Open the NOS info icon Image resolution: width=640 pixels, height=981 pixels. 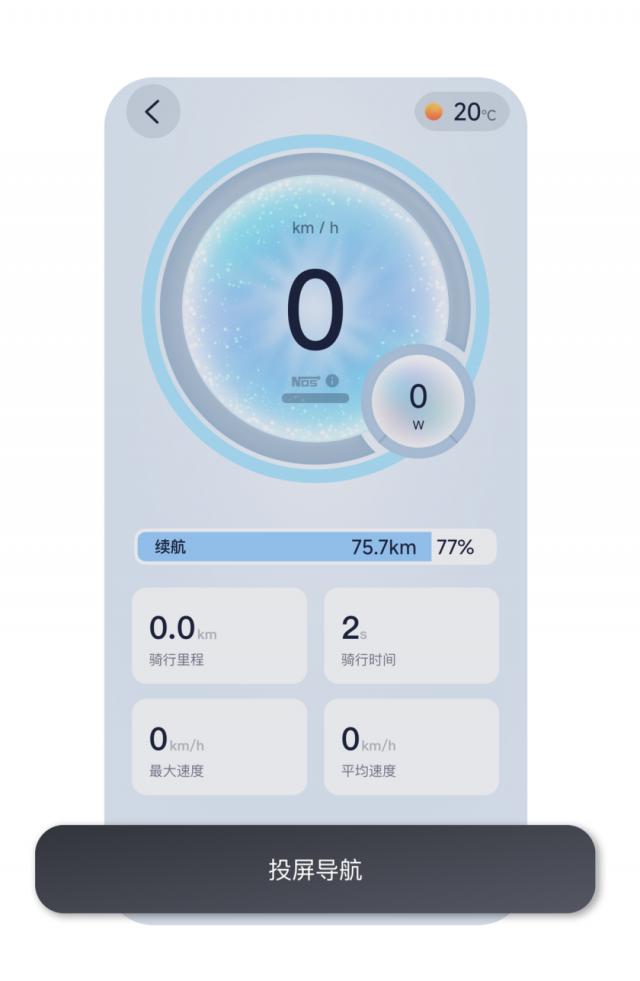331,381
